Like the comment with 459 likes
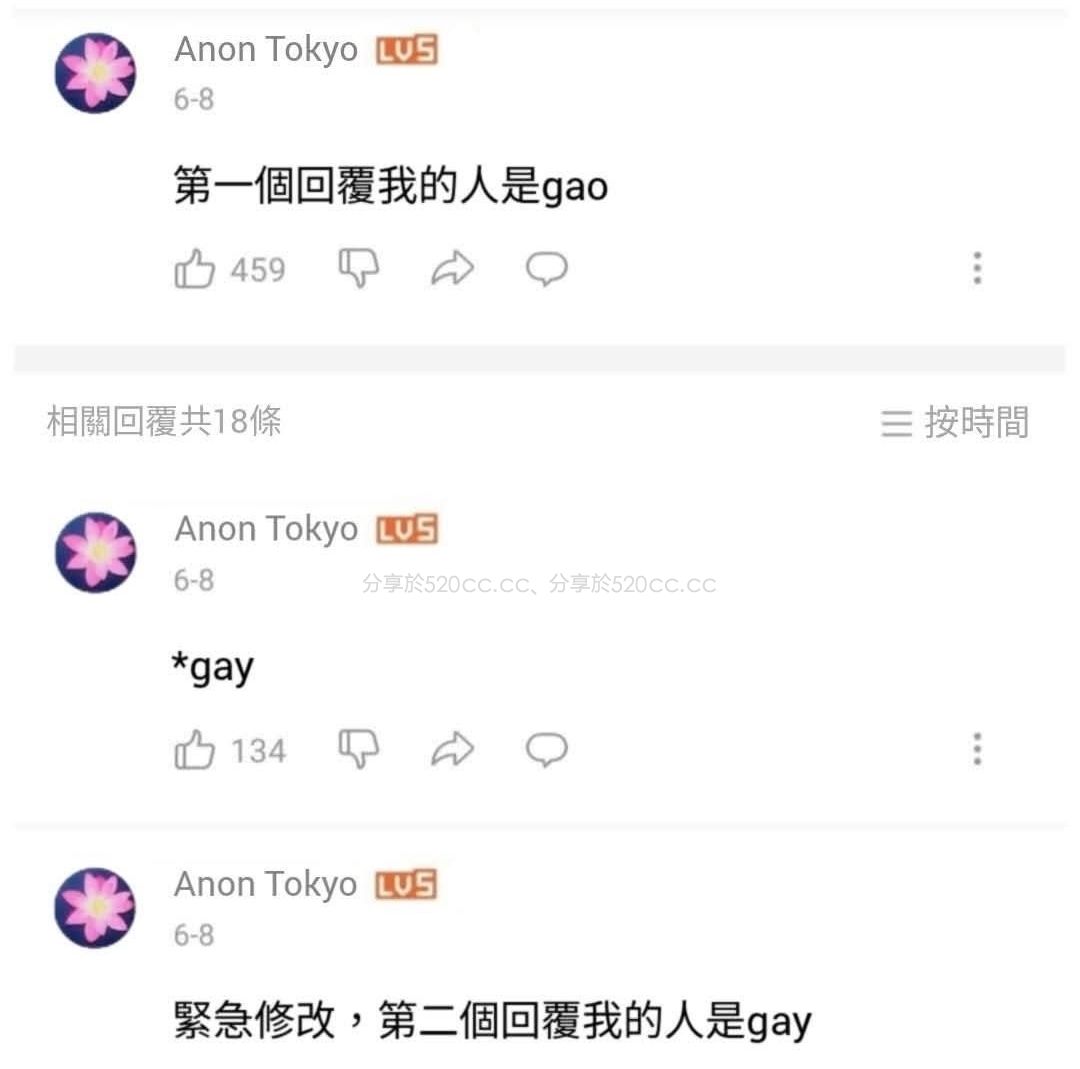1080x1069 pixels. point(196,269)
